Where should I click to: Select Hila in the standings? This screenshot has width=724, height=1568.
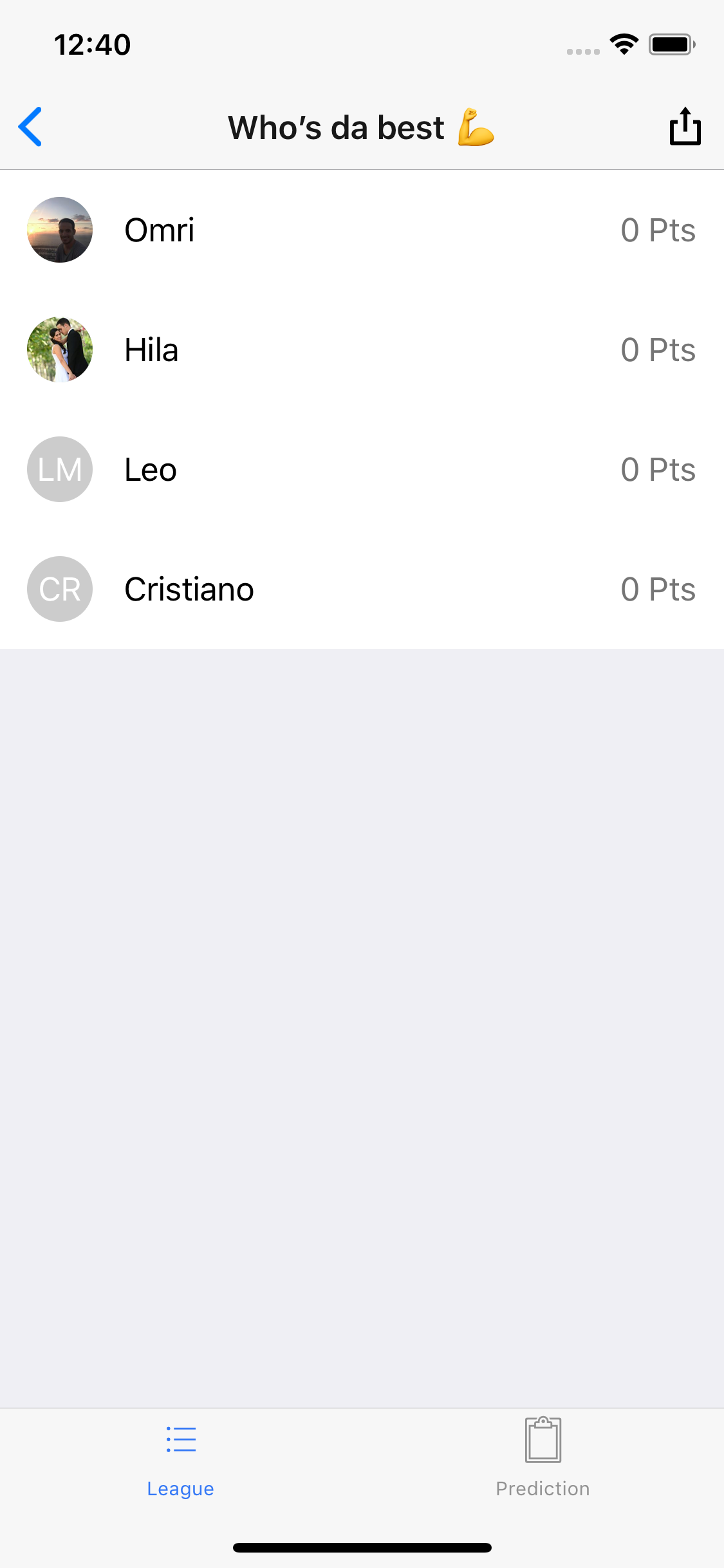pyautogui.click(x=360, y=350)
